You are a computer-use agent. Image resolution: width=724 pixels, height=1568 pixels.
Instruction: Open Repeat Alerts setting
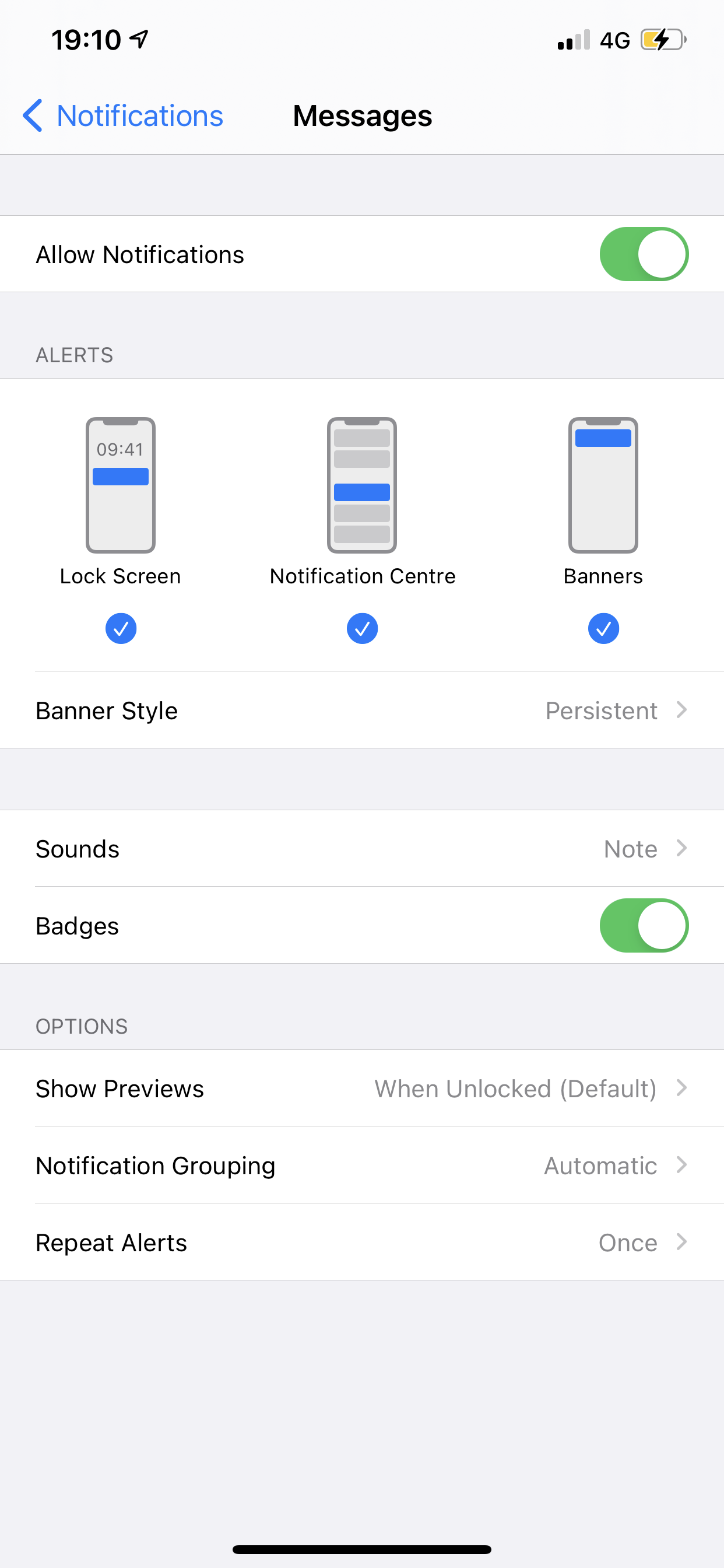[x=362, y=1242]
